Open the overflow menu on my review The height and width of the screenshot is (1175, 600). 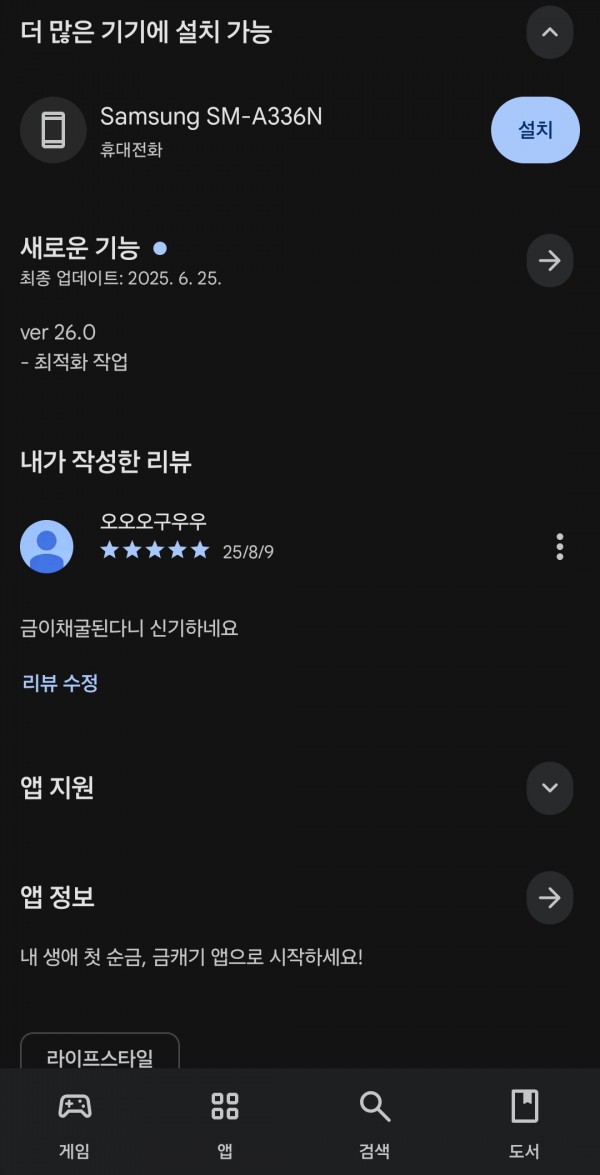[x=560, y=547]
